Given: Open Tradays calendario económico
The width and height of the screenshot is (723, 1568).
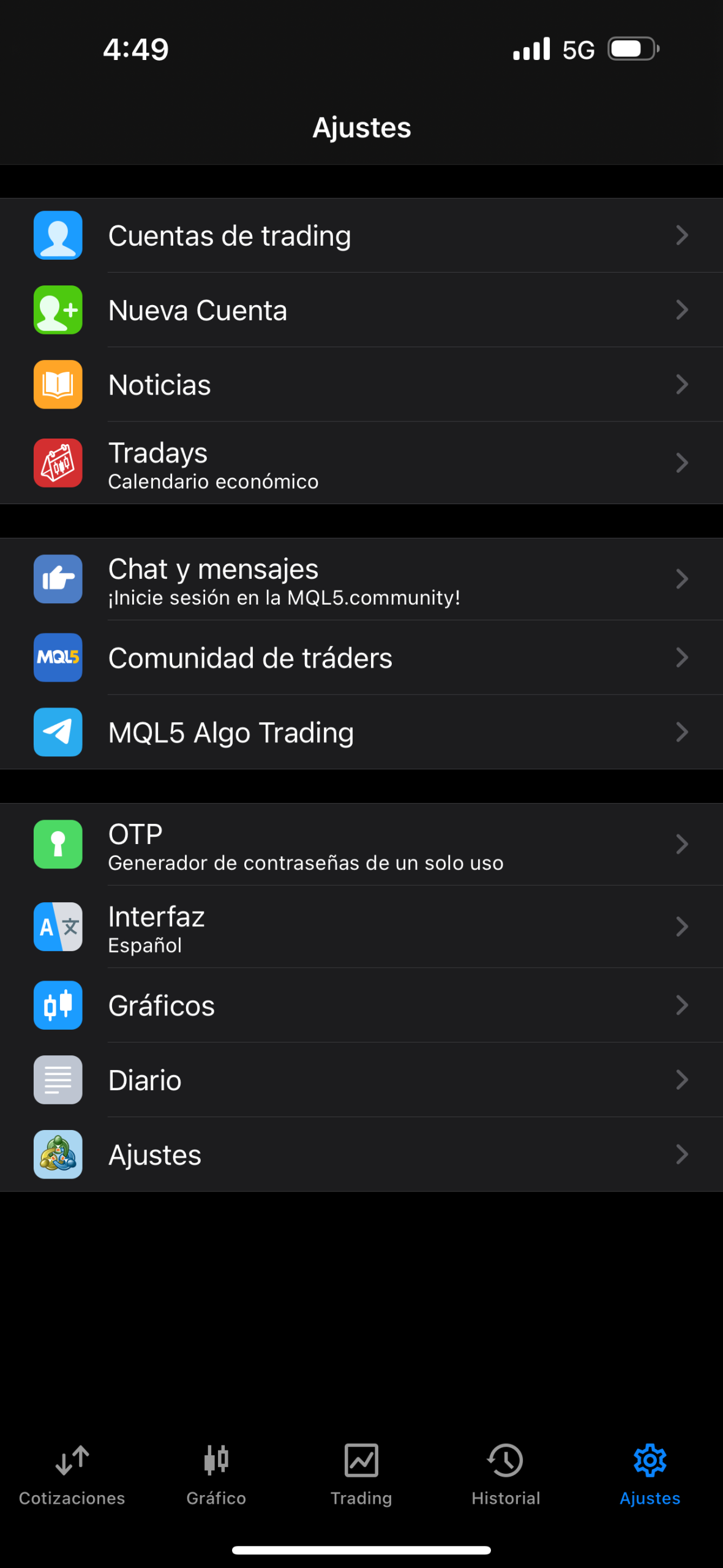Looking at the screenshot, I should [361, 463].
